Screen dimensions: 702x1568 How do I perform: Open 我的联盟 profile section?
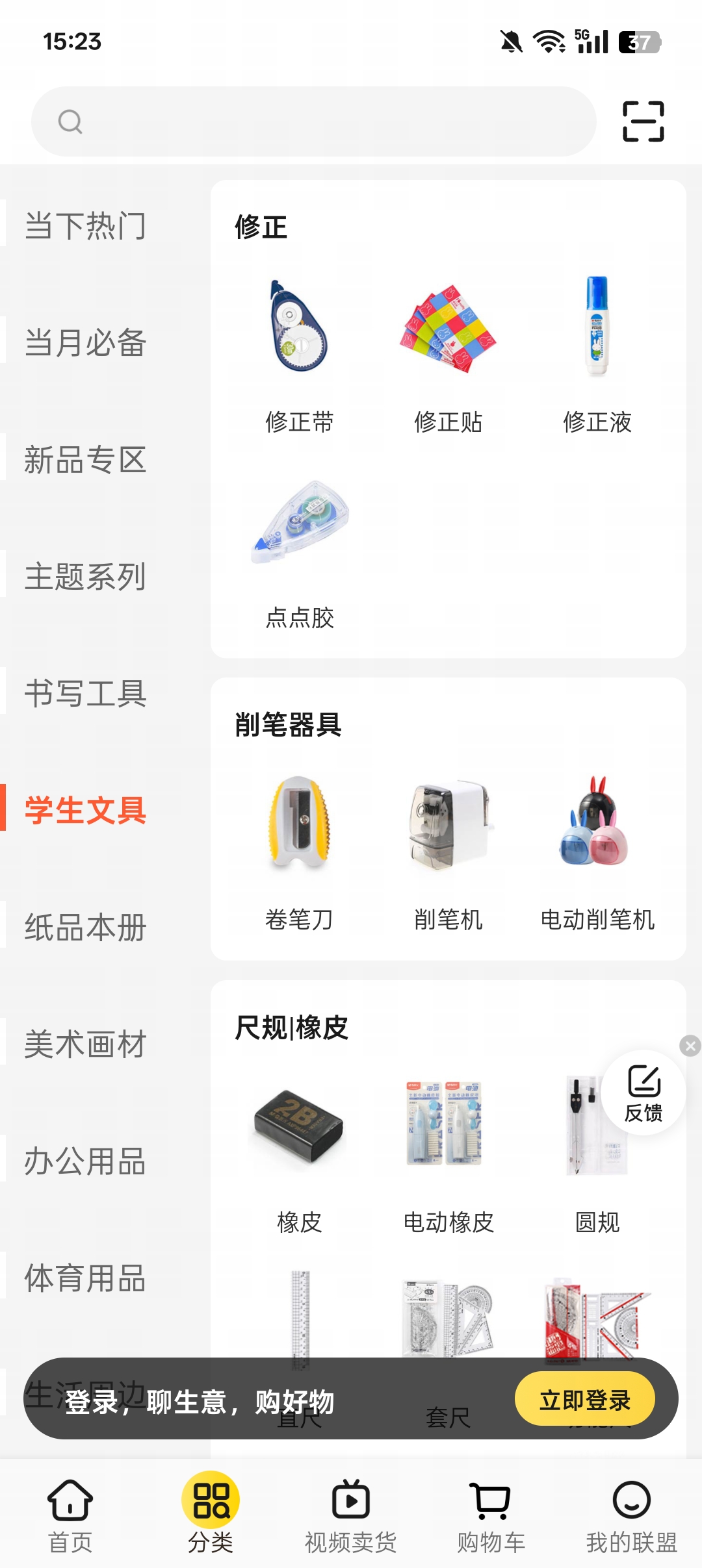coord(631,1513)
